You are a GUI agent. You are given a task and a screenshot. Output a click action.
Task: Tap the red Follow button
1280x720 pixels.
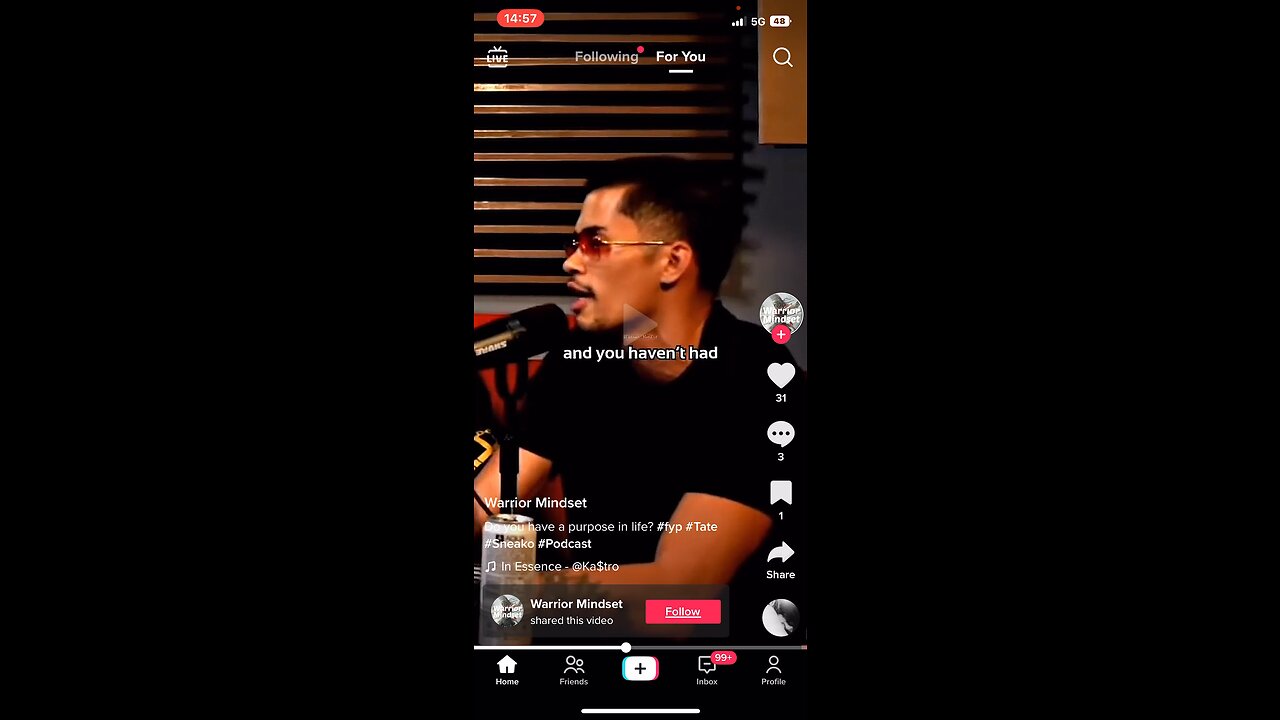point(682,612)
